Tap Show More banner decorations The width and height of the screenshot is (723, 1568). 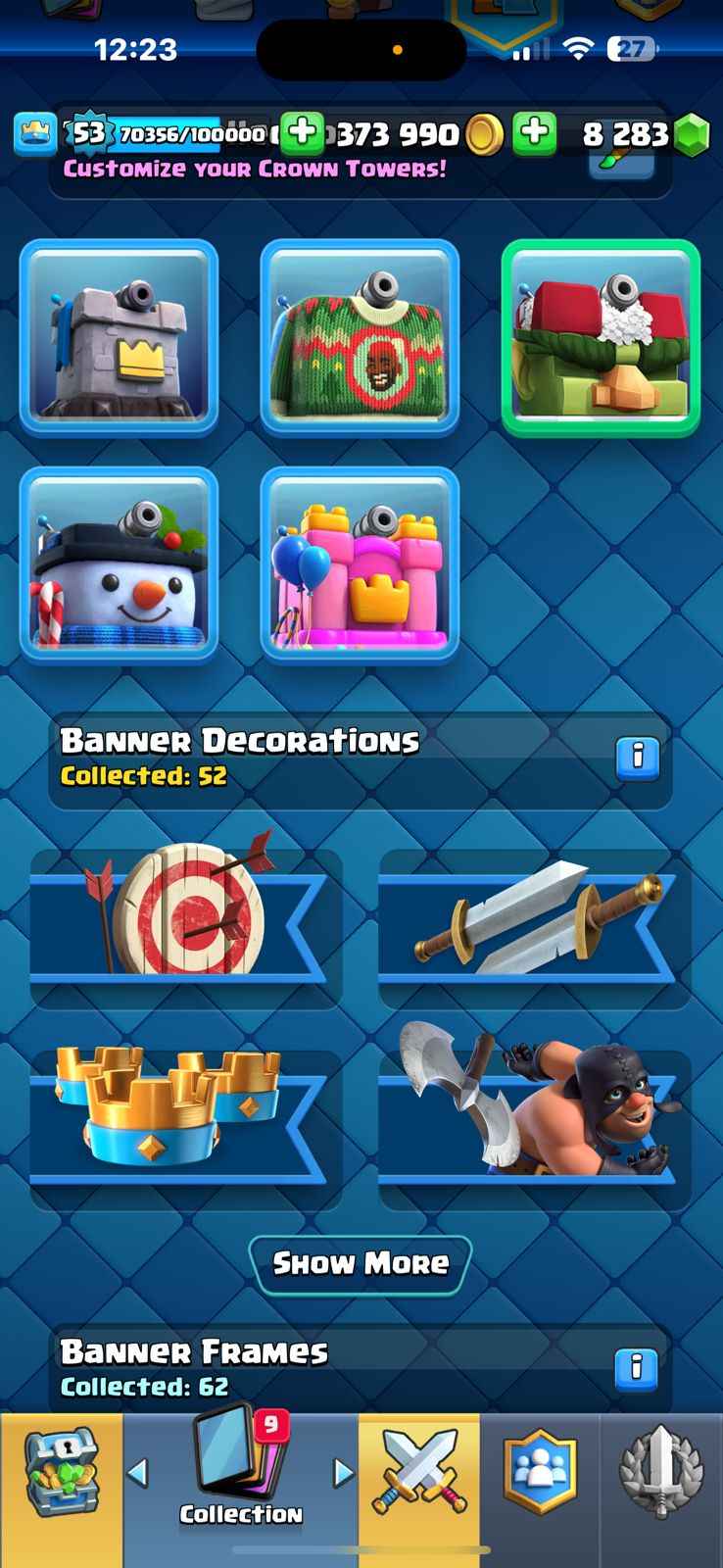361,1264
